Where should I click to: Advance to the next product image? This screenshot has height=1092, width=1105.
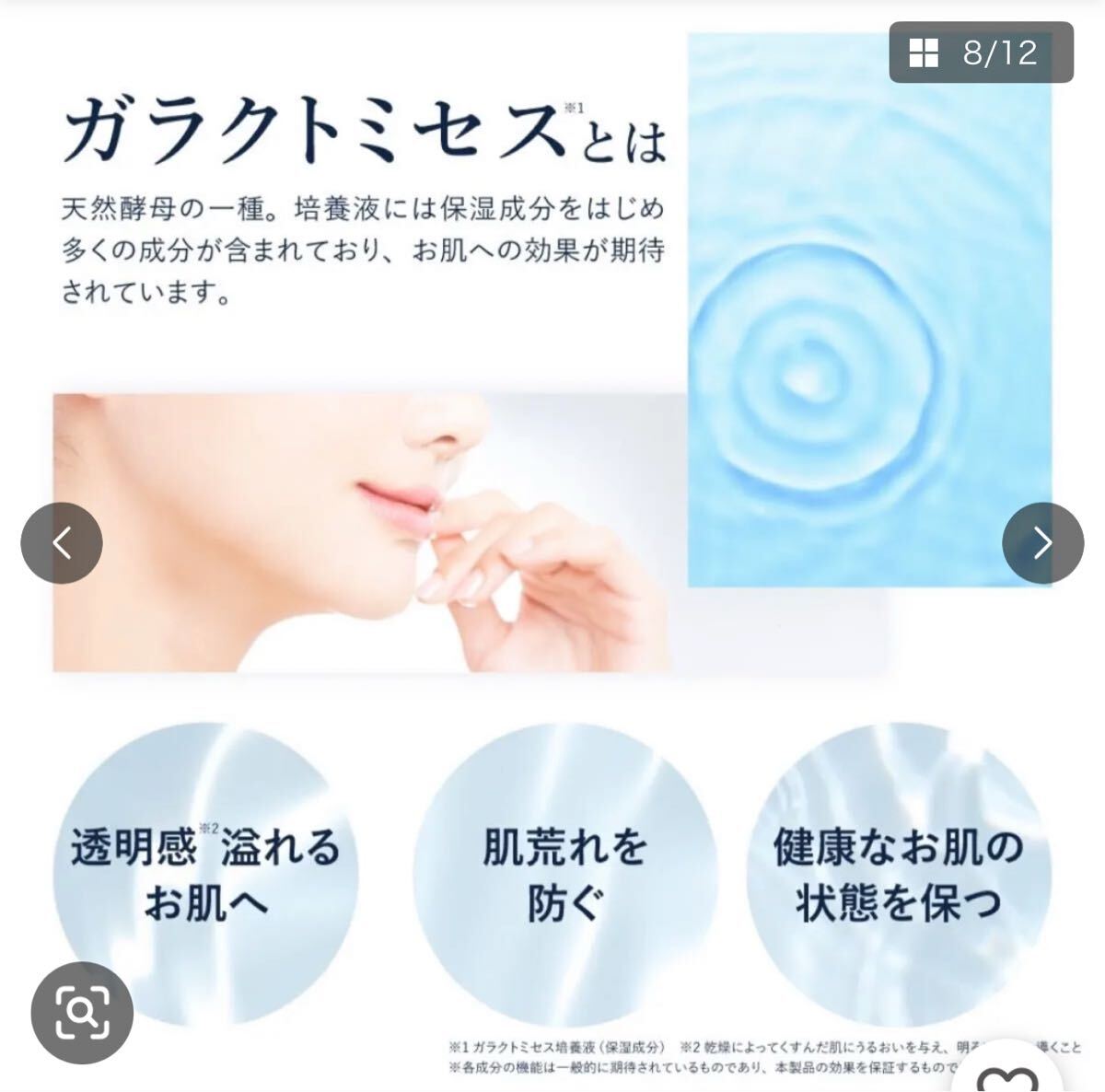[1042, 543]
